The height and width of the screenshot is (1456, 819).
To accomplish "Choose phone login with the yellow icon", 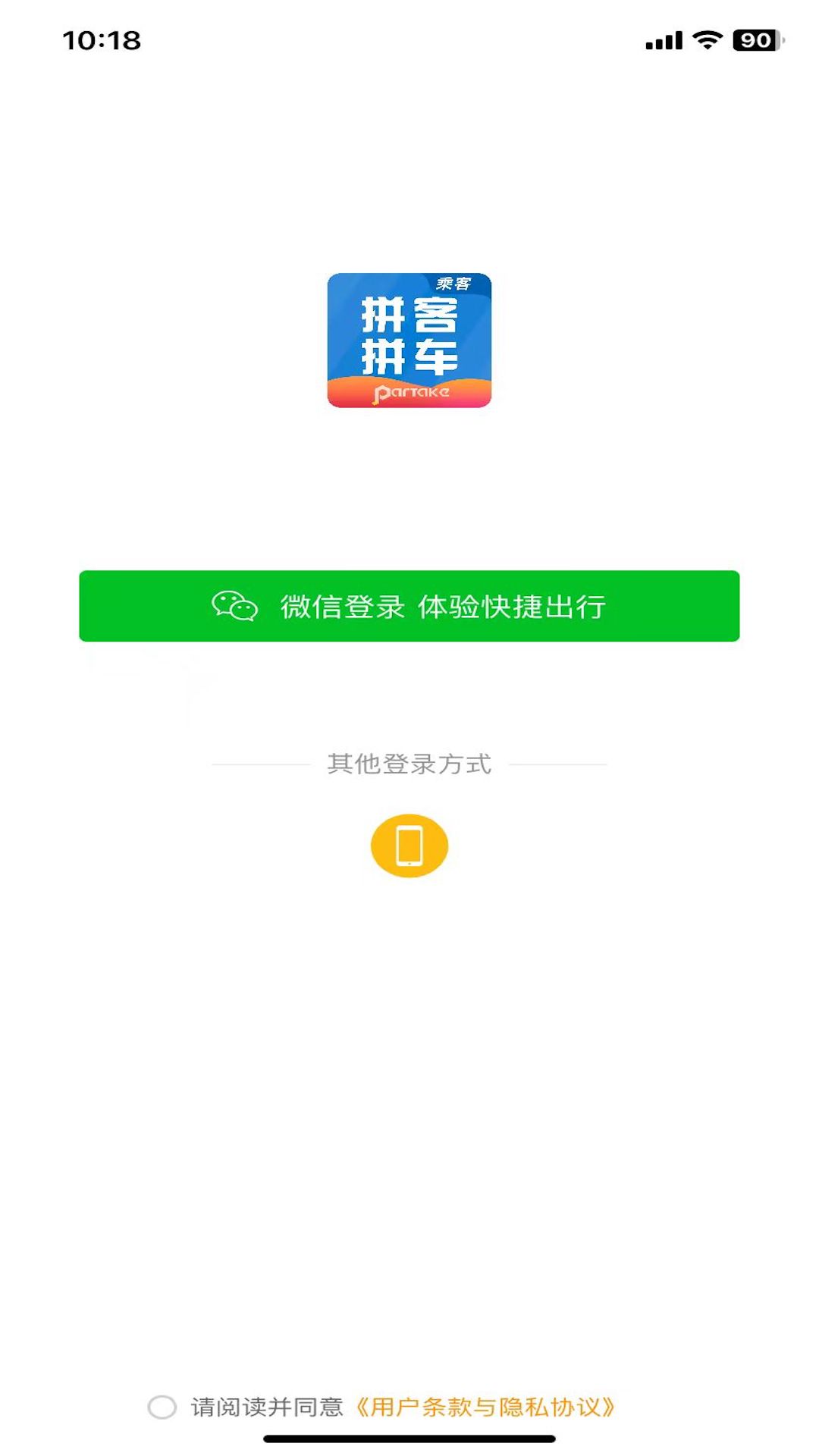I will (x=409, y=846).
